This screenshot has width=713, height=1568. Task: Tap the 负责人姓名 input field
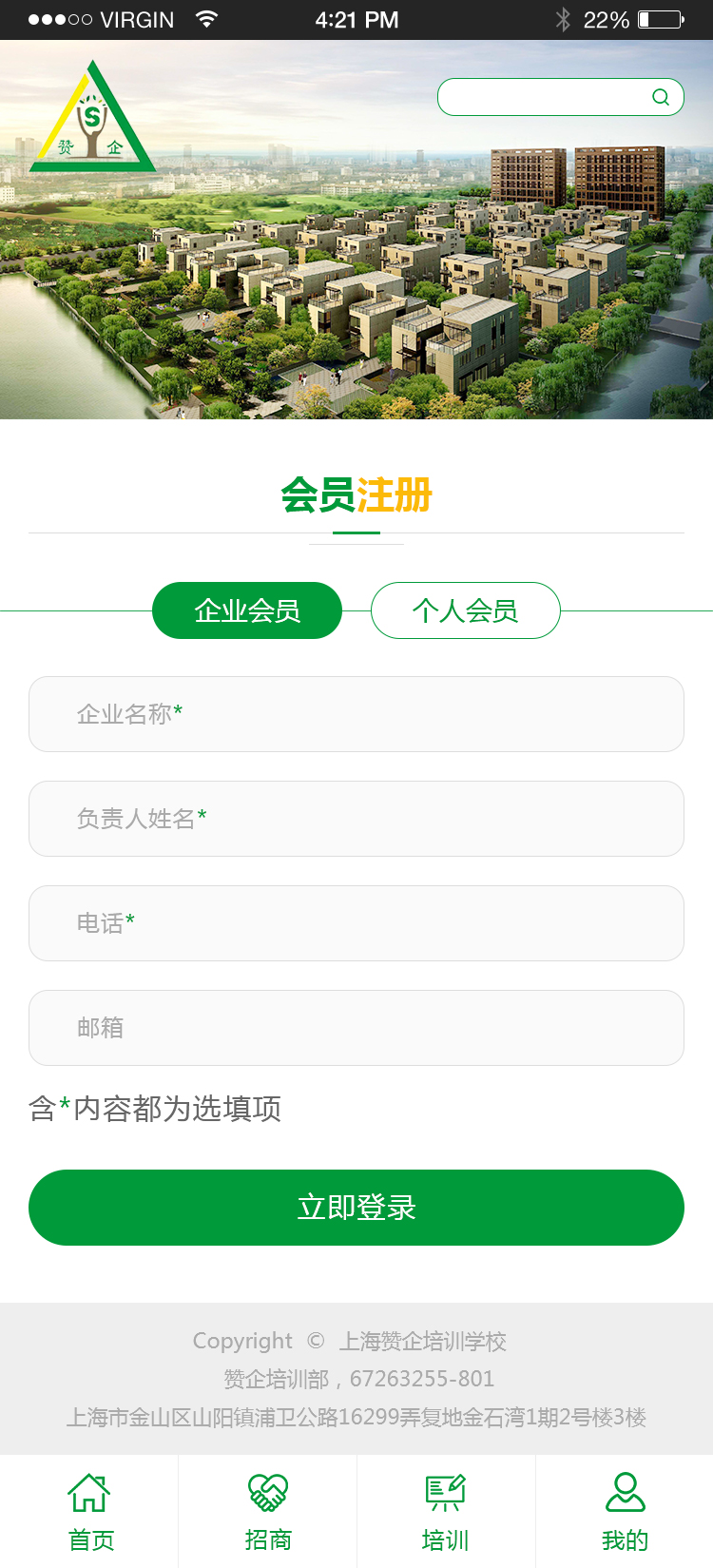click(x=356, y=819)
